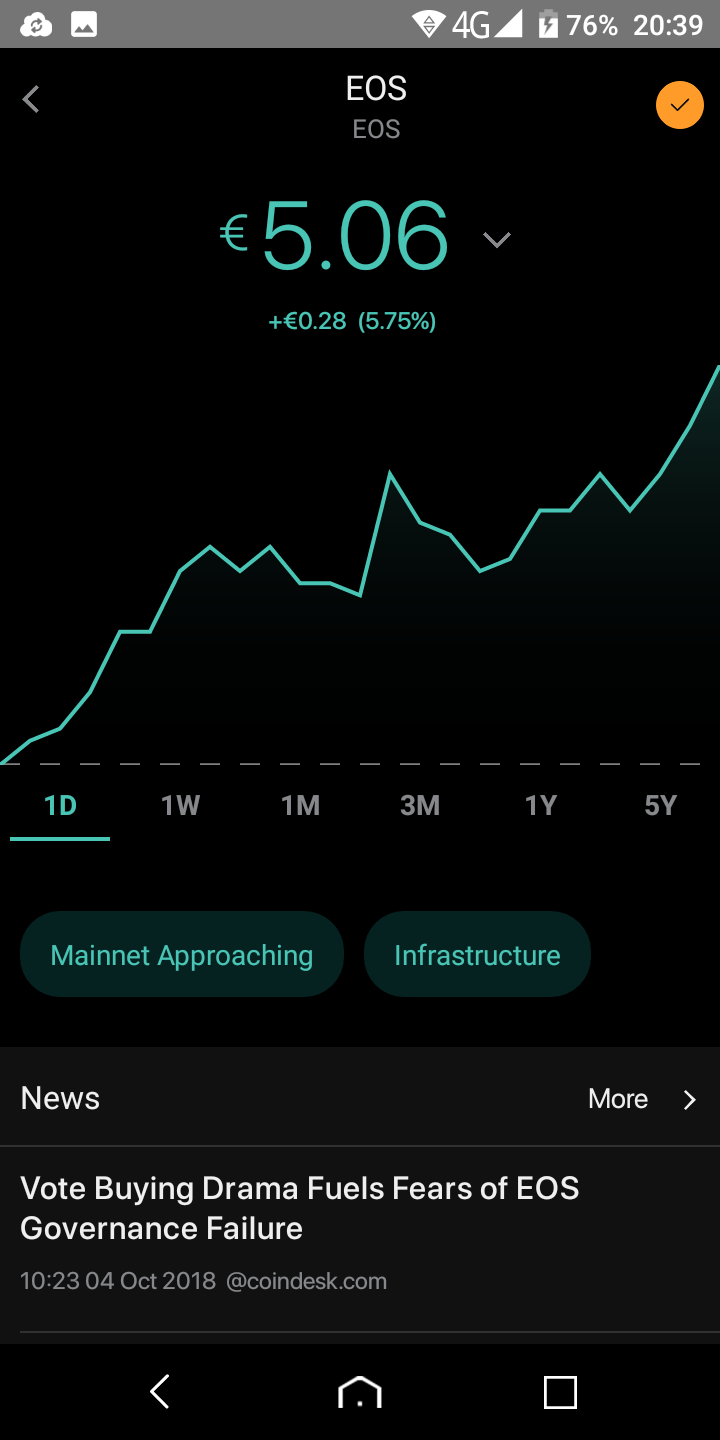Tap the system home button

tap(360, 1392)
